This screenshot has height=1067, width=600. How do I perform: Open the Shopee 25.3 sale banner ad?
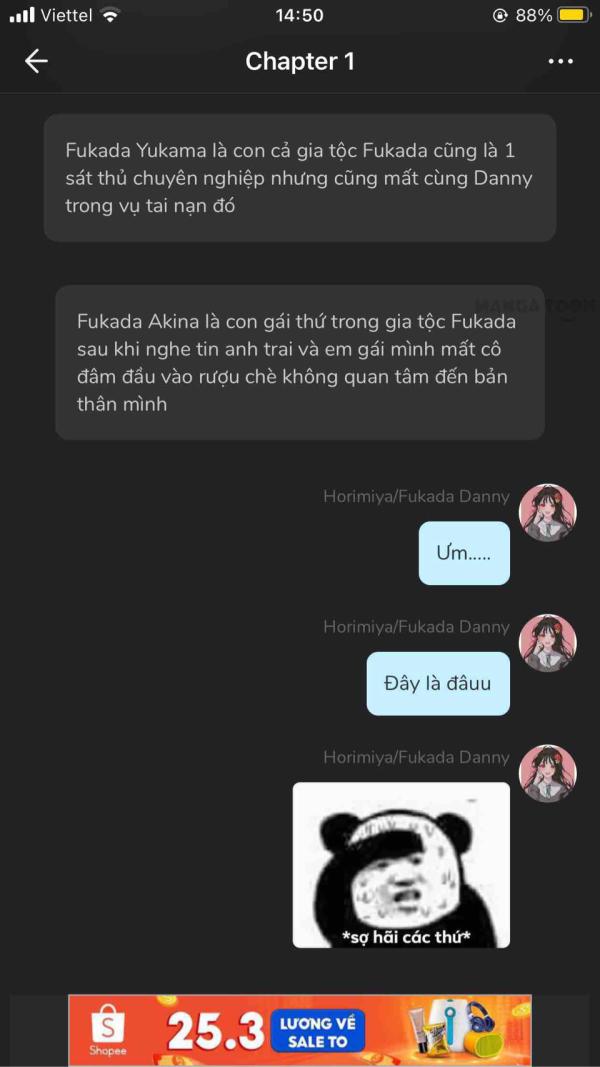[x=300, y=1030]
